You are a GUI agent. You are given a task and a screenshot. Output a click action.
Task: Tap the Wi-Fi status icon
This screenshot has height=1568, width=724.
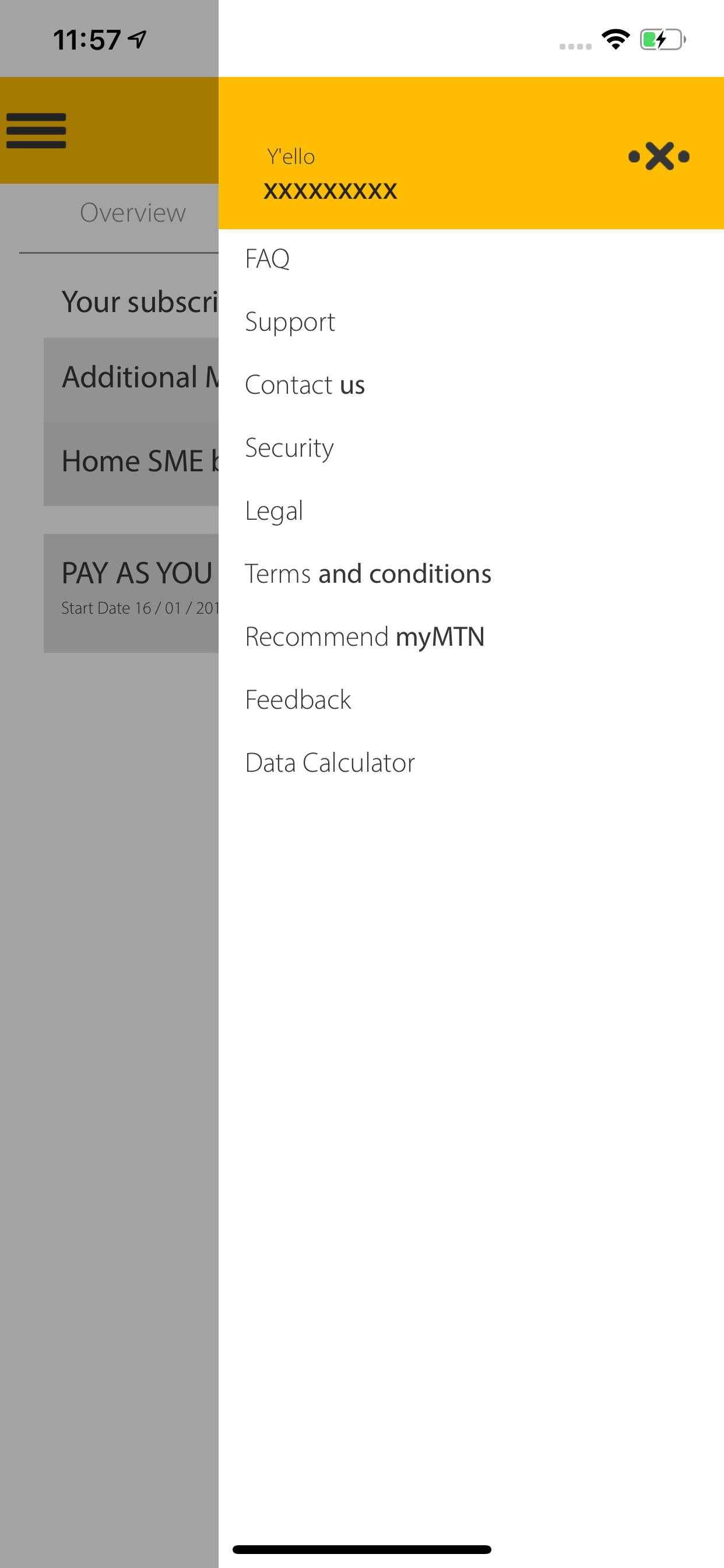pyautogui.click(x=616, y=38)
